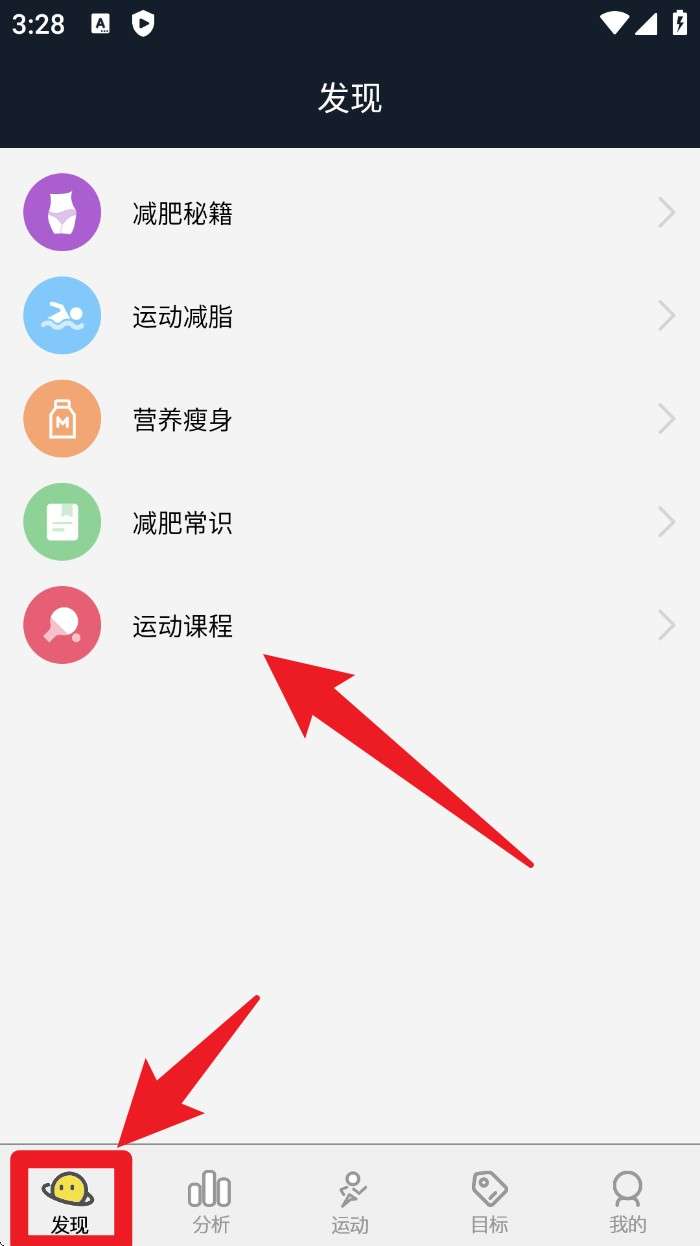The height and width of the screenshot is (1246, 700).
Task: Open the 目标 tab
Action: [x=490, y=1200]
